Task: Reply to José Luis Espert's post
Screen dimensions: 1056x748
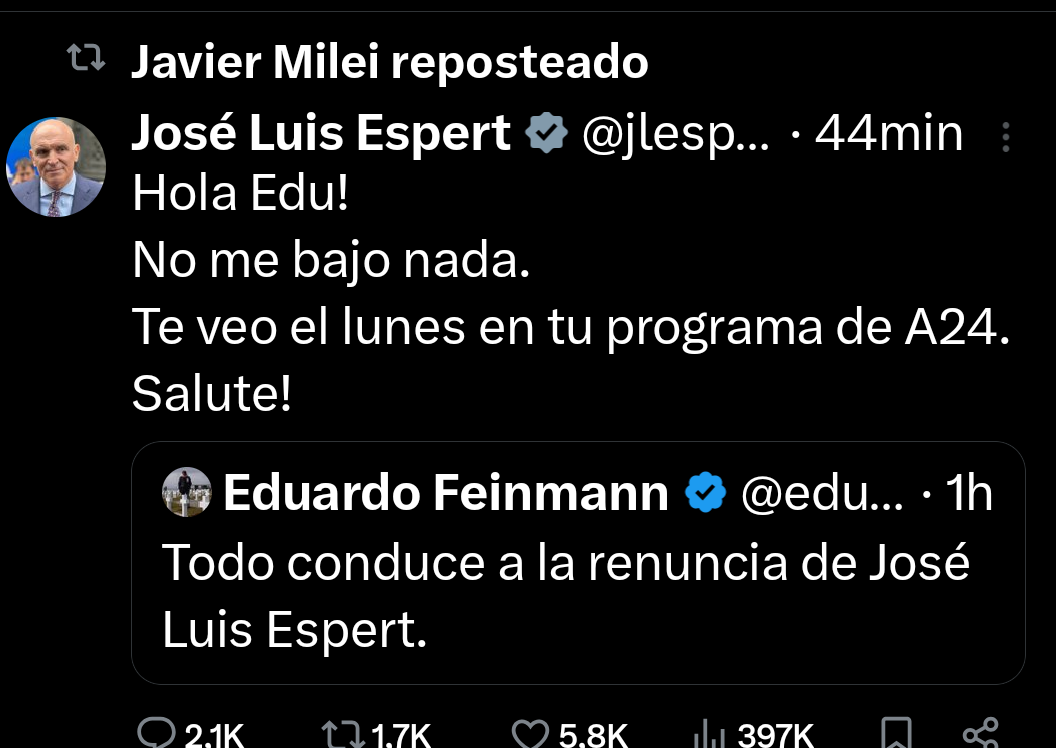Action: tap(157, 733)
